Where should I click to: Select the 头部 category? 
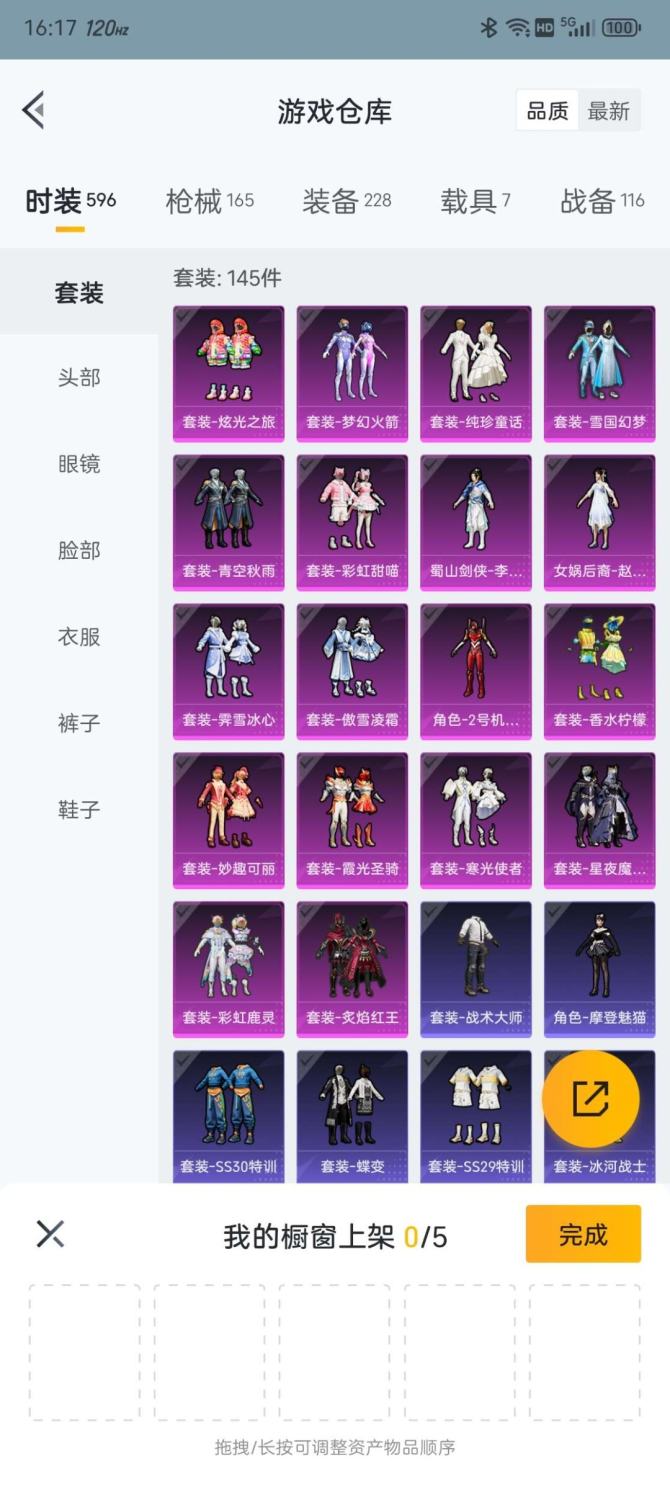point(79,378)
